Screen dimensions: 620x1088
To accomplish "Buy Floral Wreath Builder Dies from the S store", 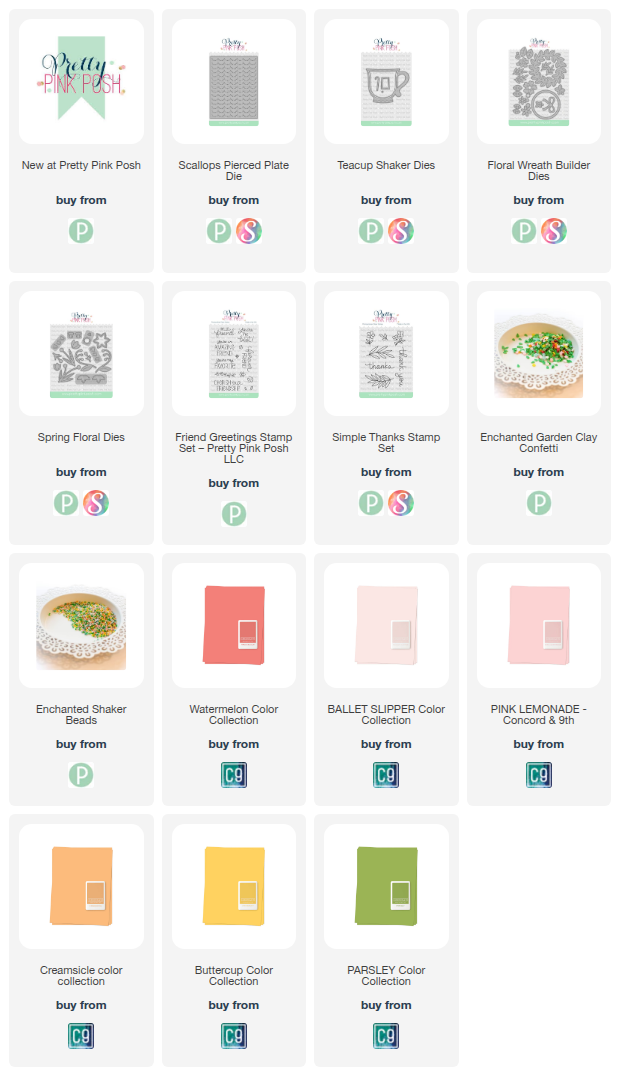I will [553, 231].
